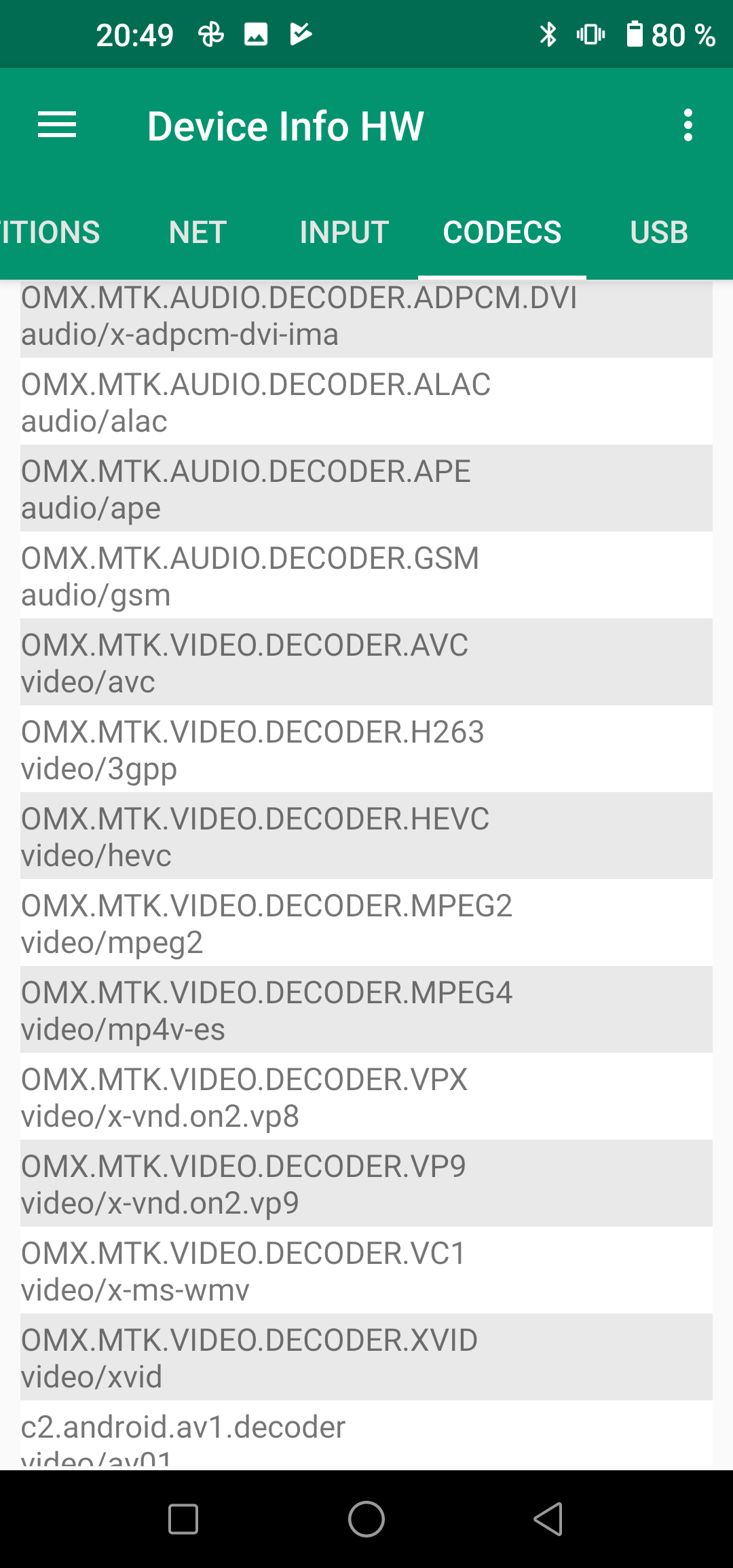Tap the system back button
This screenshot has height=1568, width=733.
(548, 1519)
